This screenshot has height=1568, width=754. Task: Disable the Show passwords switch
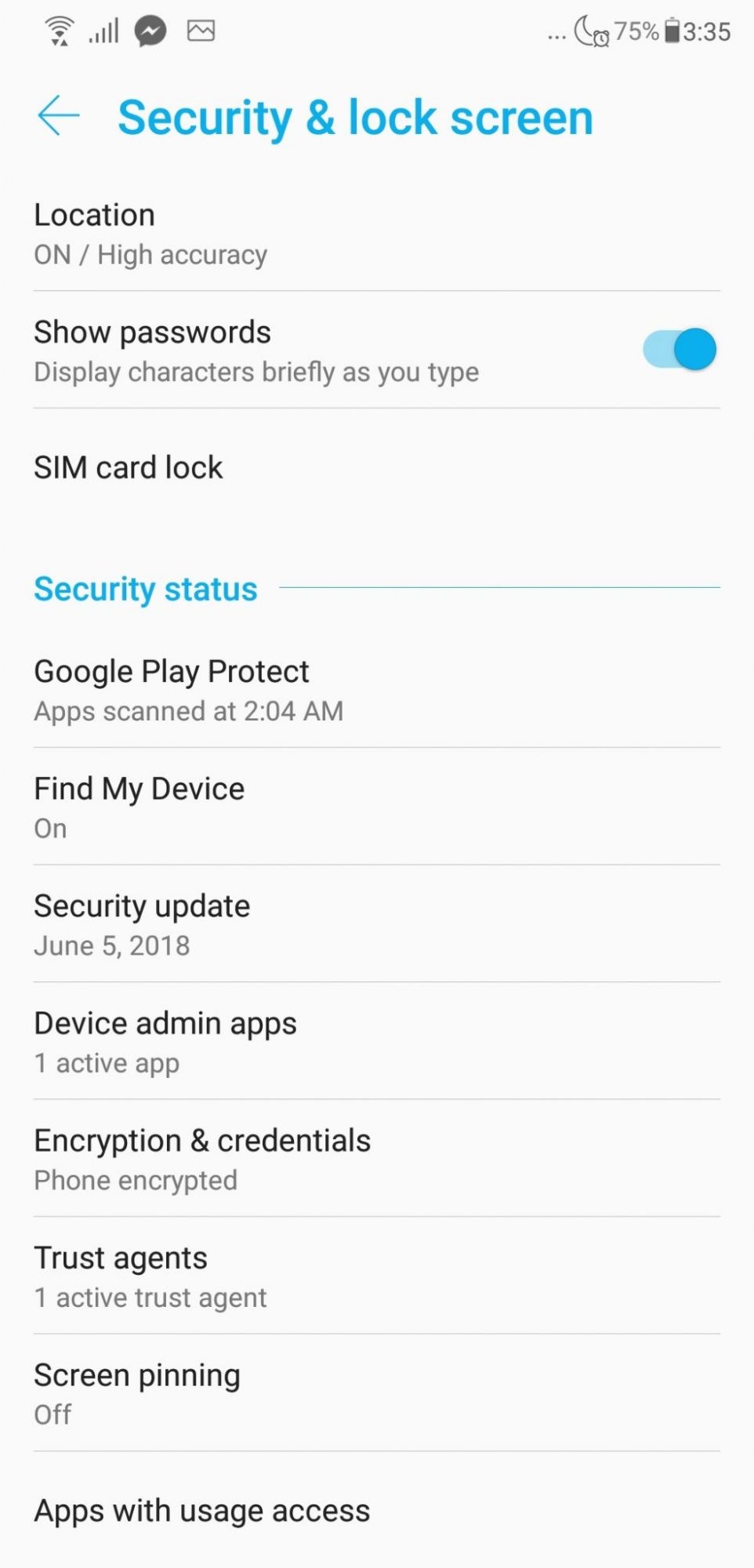coord(679,350)
